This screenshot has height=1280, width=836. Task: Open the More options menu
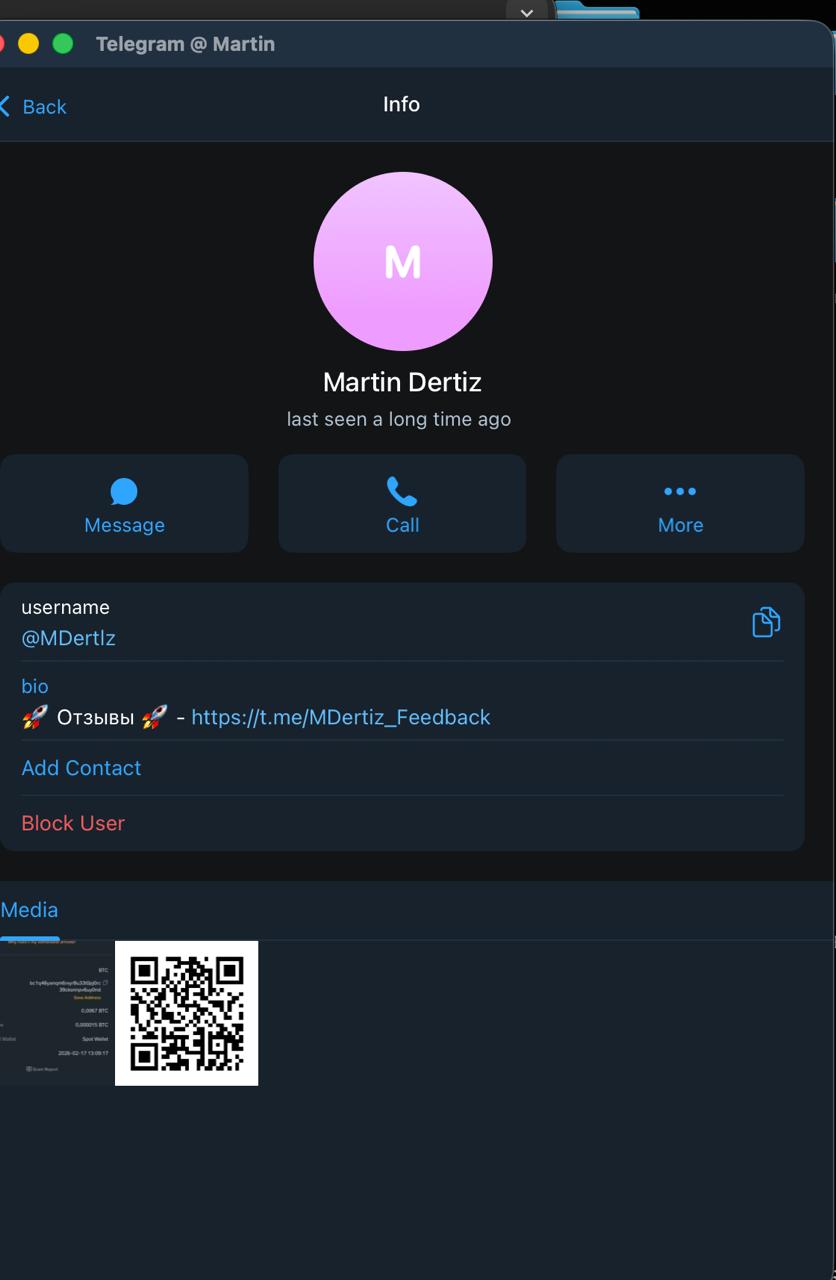[680, 504]
